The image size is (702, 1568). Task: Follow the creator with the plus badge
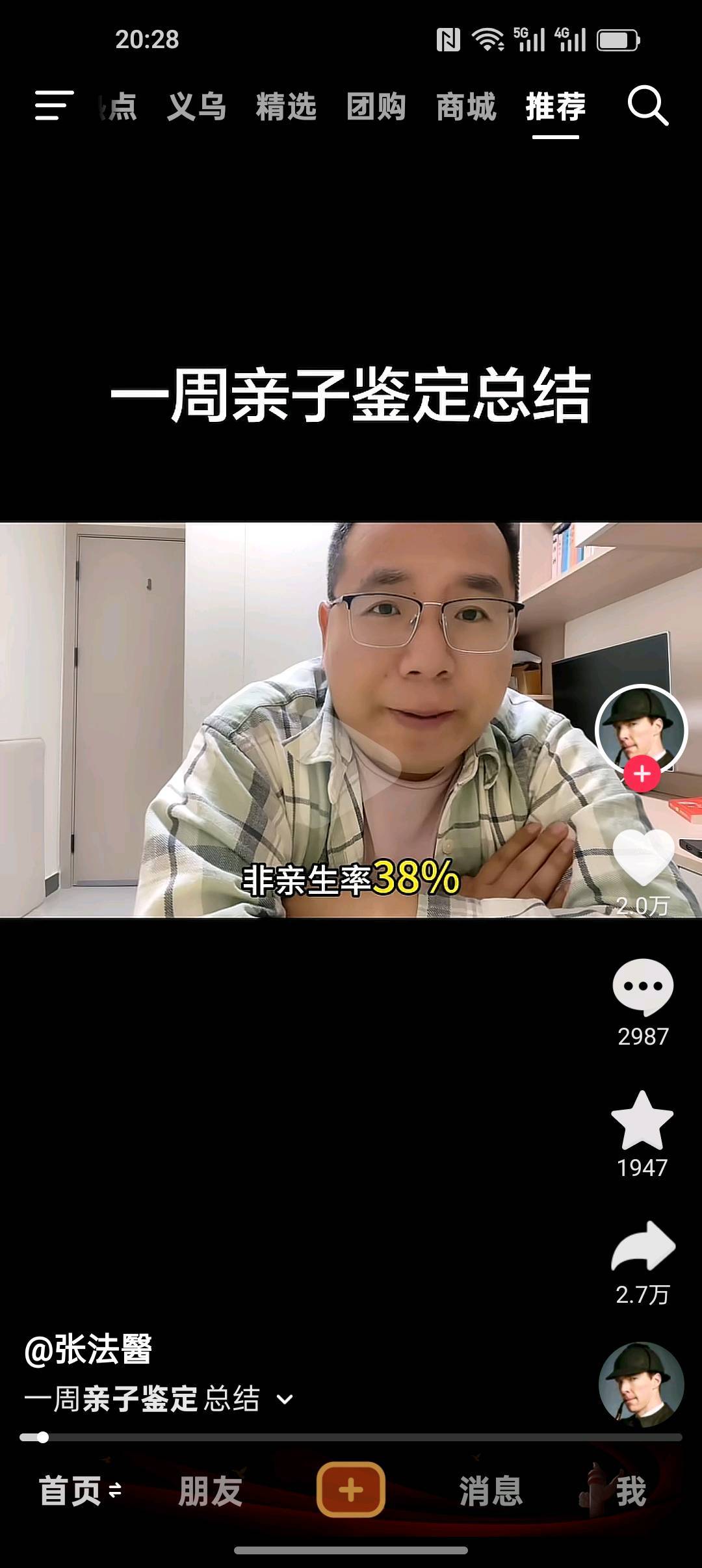(642, 774)
